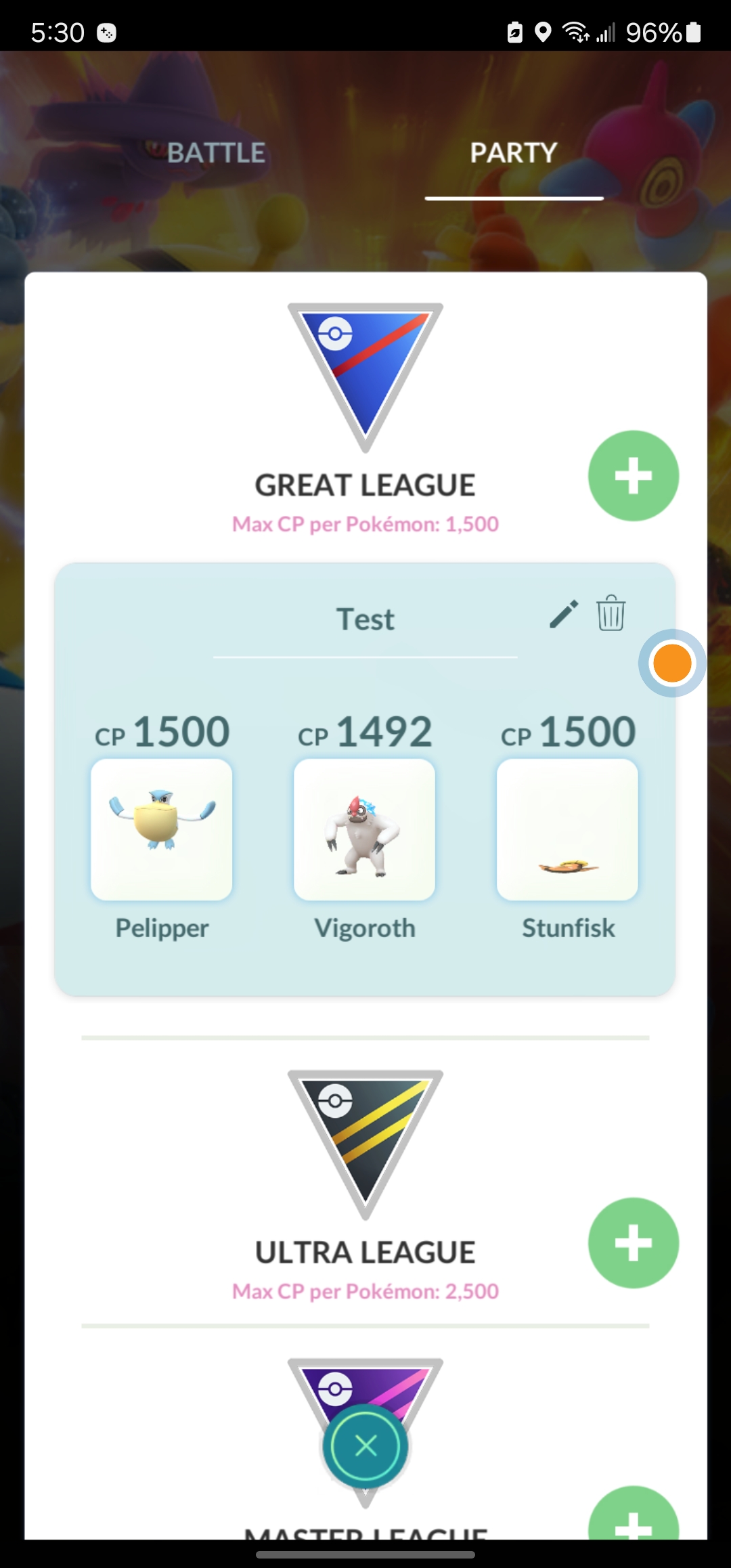Delete the Test party
The height and width of the screenshot is (1568, 731).
pos(611,613)
